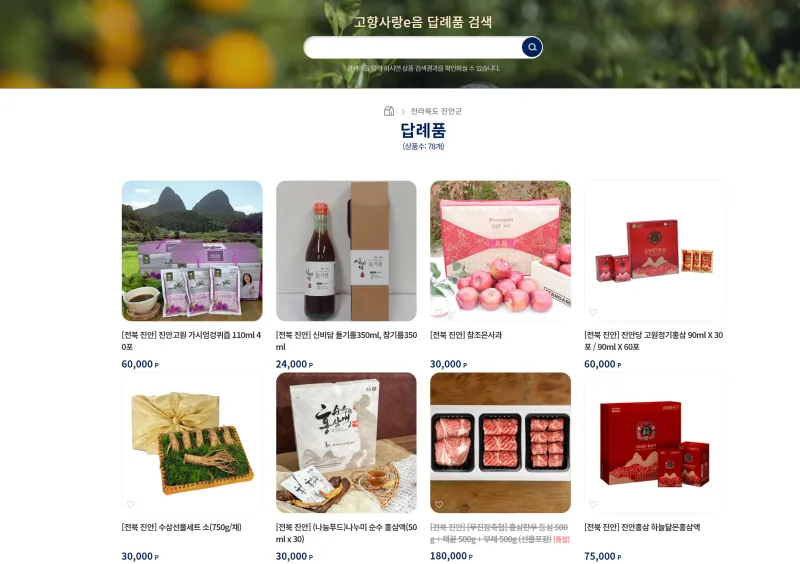The height and width of the screenshot is (564, 800).
Task: Open the 수삼선물세트 소(750g/채) product card
Action: [192, 443]
